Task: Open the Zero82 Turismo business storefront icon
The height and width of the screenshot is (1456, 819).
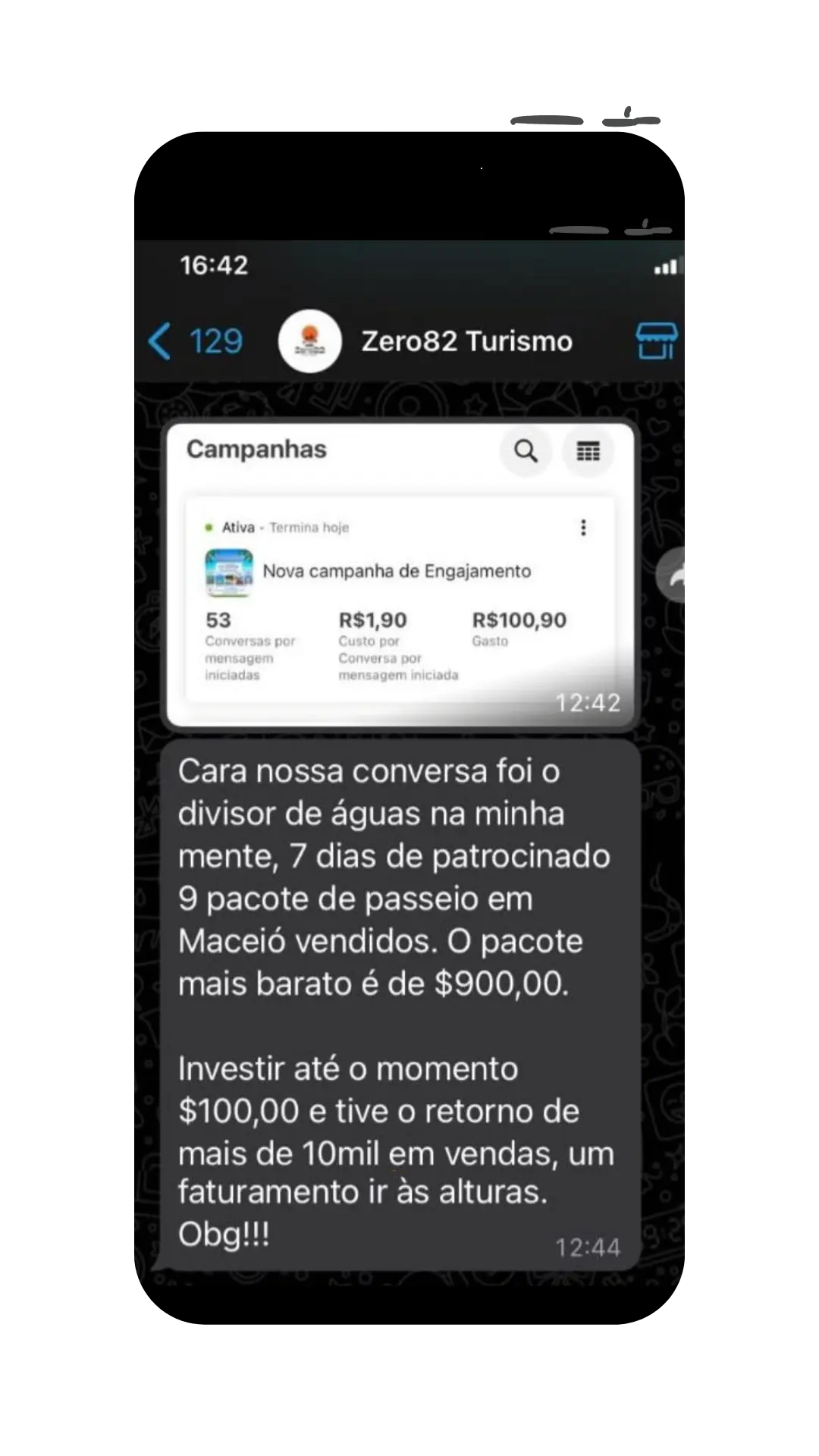Action: [x=657, y=341]
